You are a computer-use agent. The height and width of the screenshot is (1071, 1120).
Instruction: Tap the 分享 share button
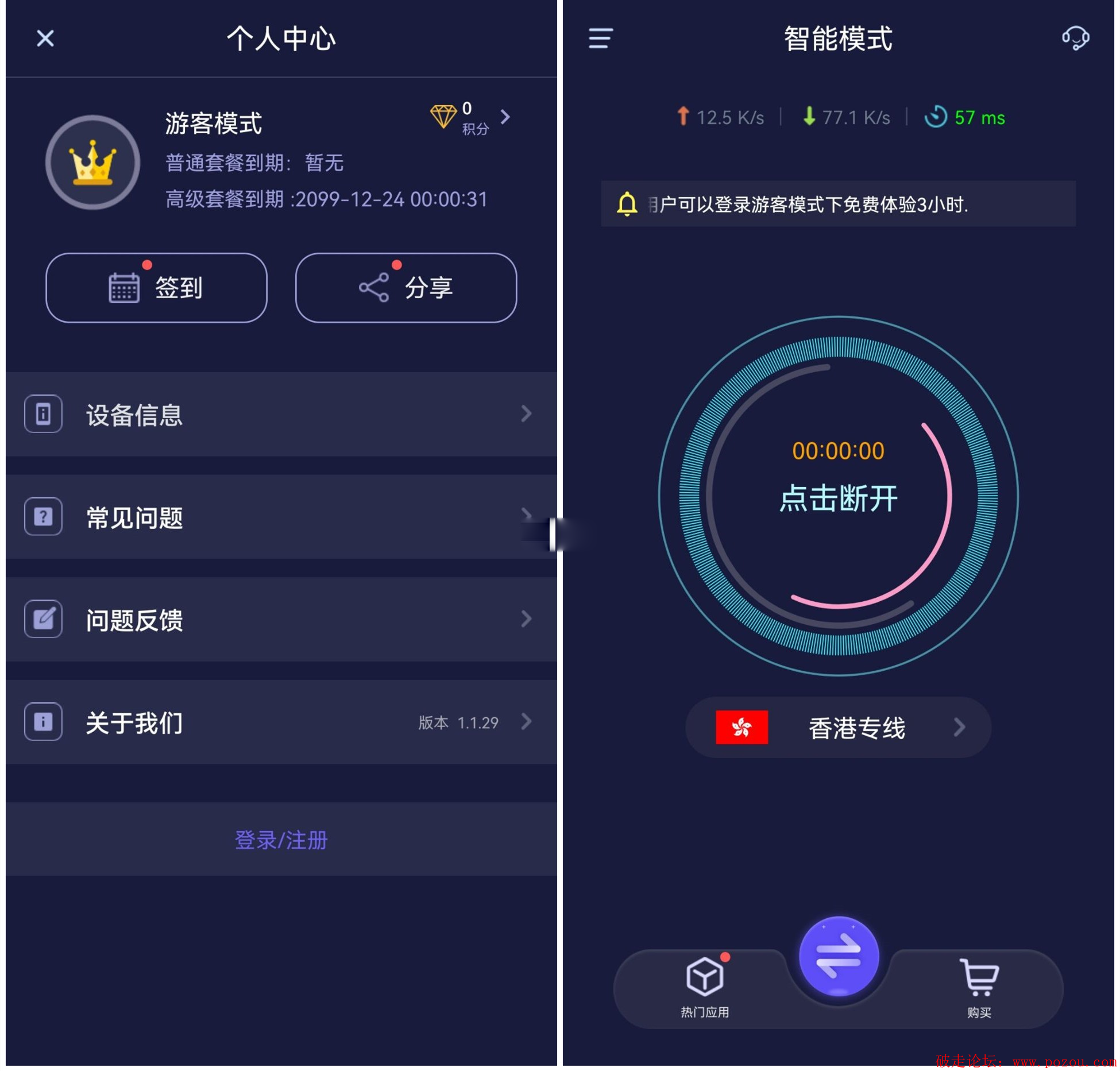tap(405, 287)
